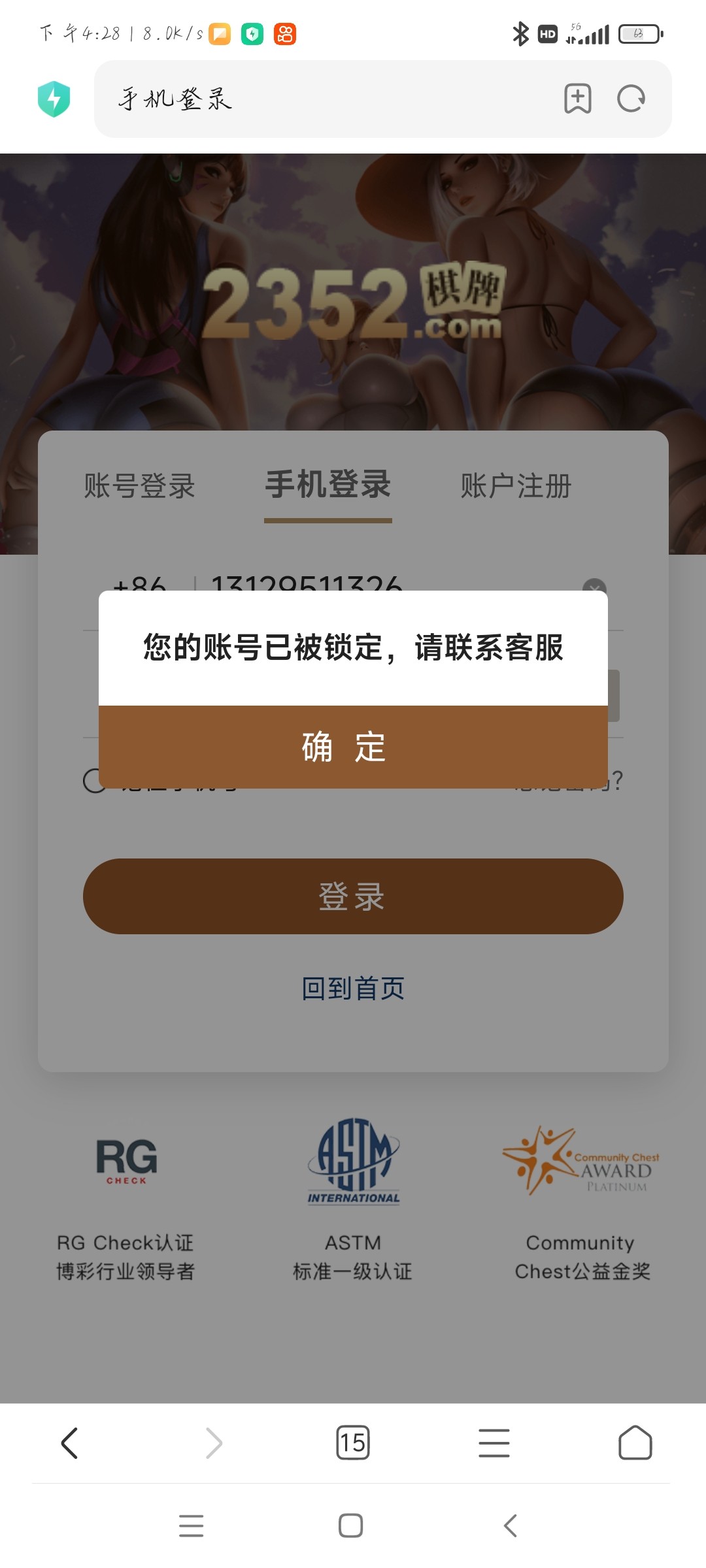Reload the current page
Image resolution: width=706 pixels, height=1568 pixels.
tap(631, 99)
